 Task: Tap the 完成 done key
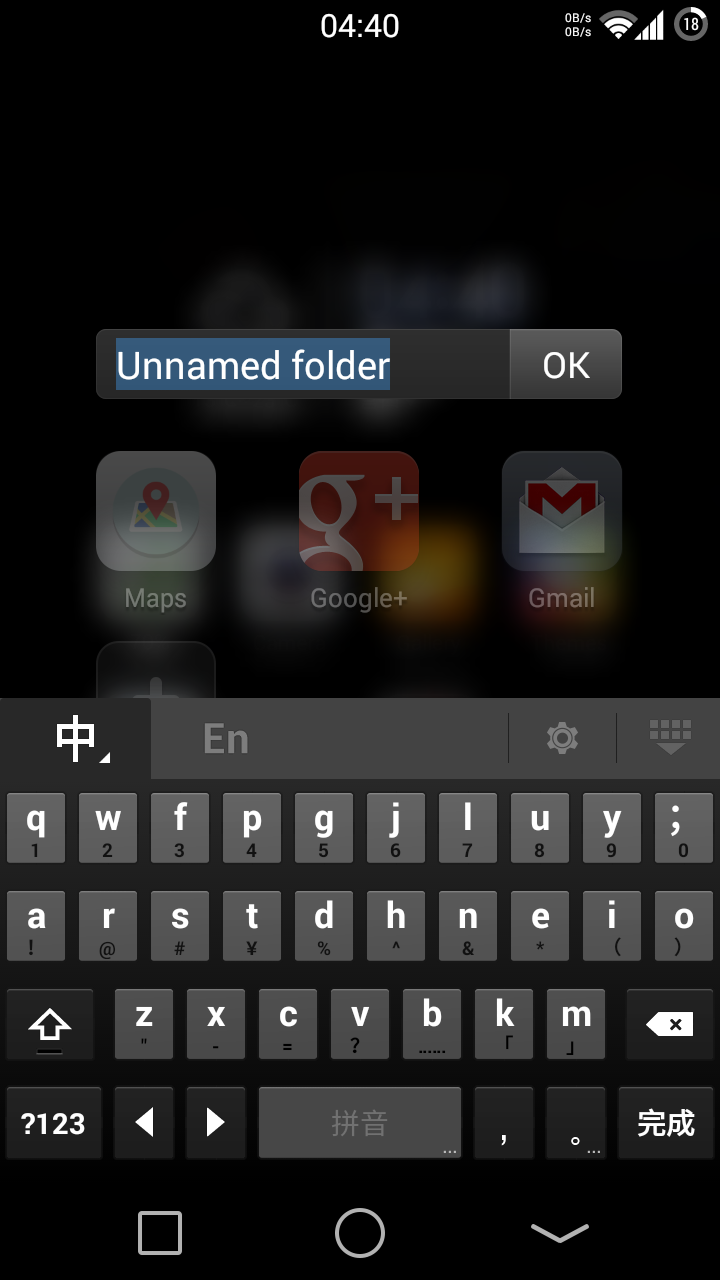click(666, 1123)
